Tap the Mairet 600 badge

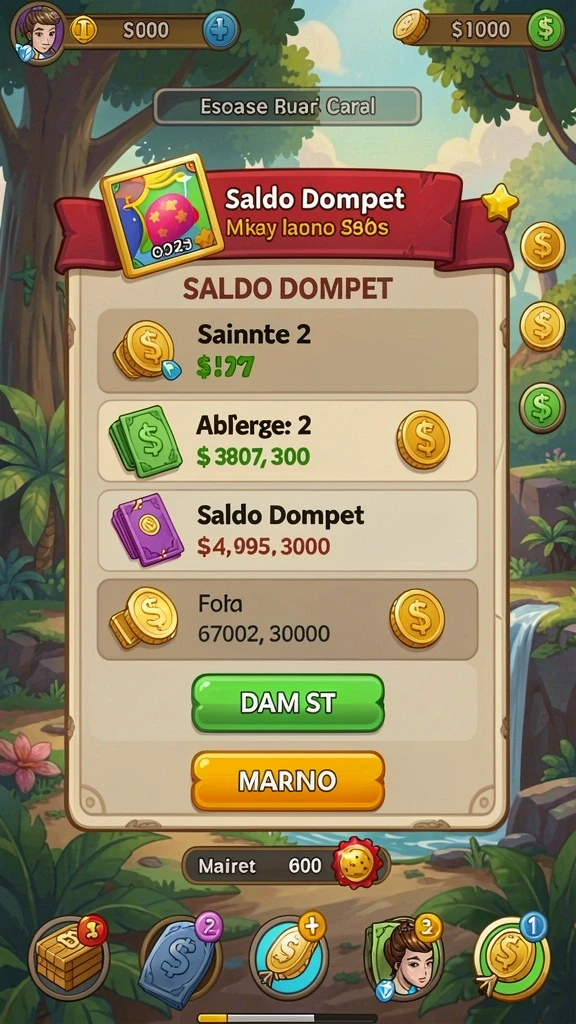[286, 866]
